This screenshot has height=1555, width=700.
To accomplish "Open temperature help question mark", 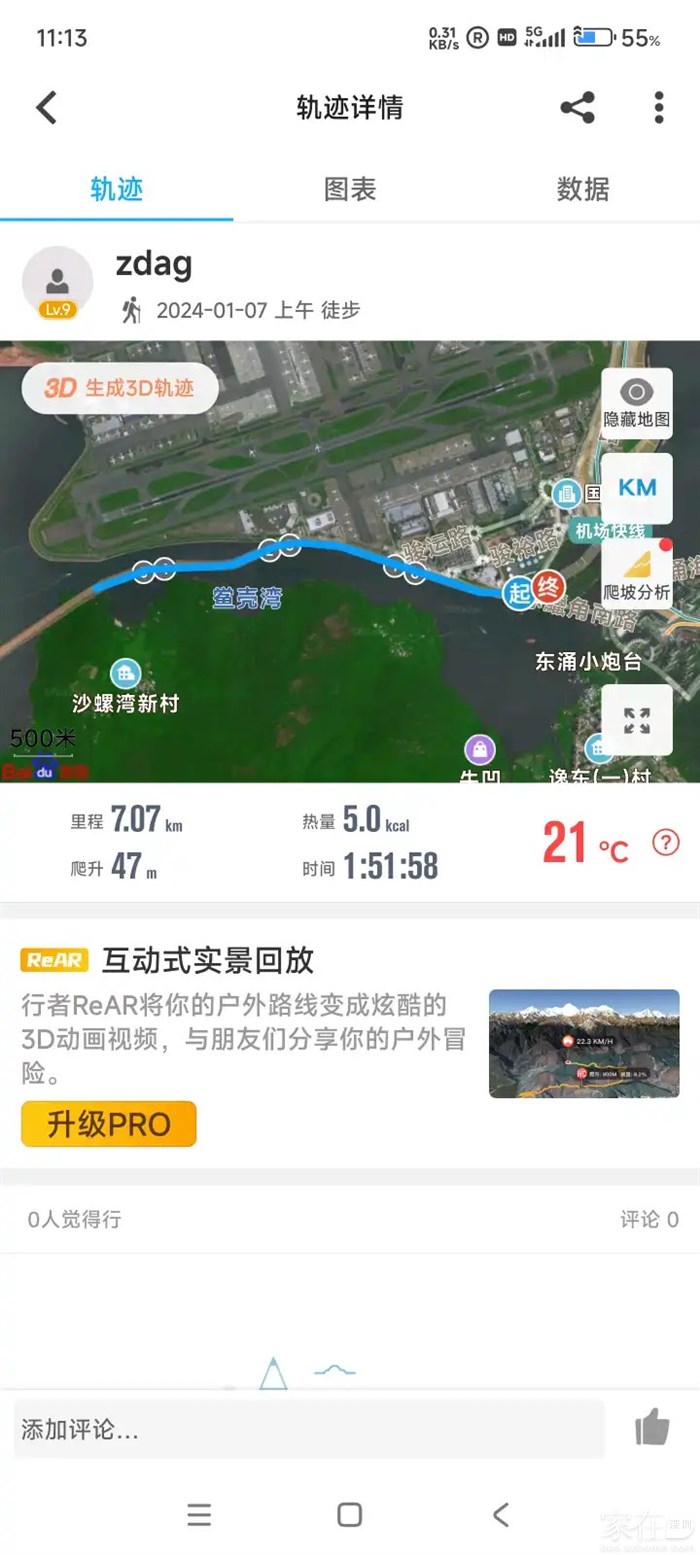I will point(665,843).
